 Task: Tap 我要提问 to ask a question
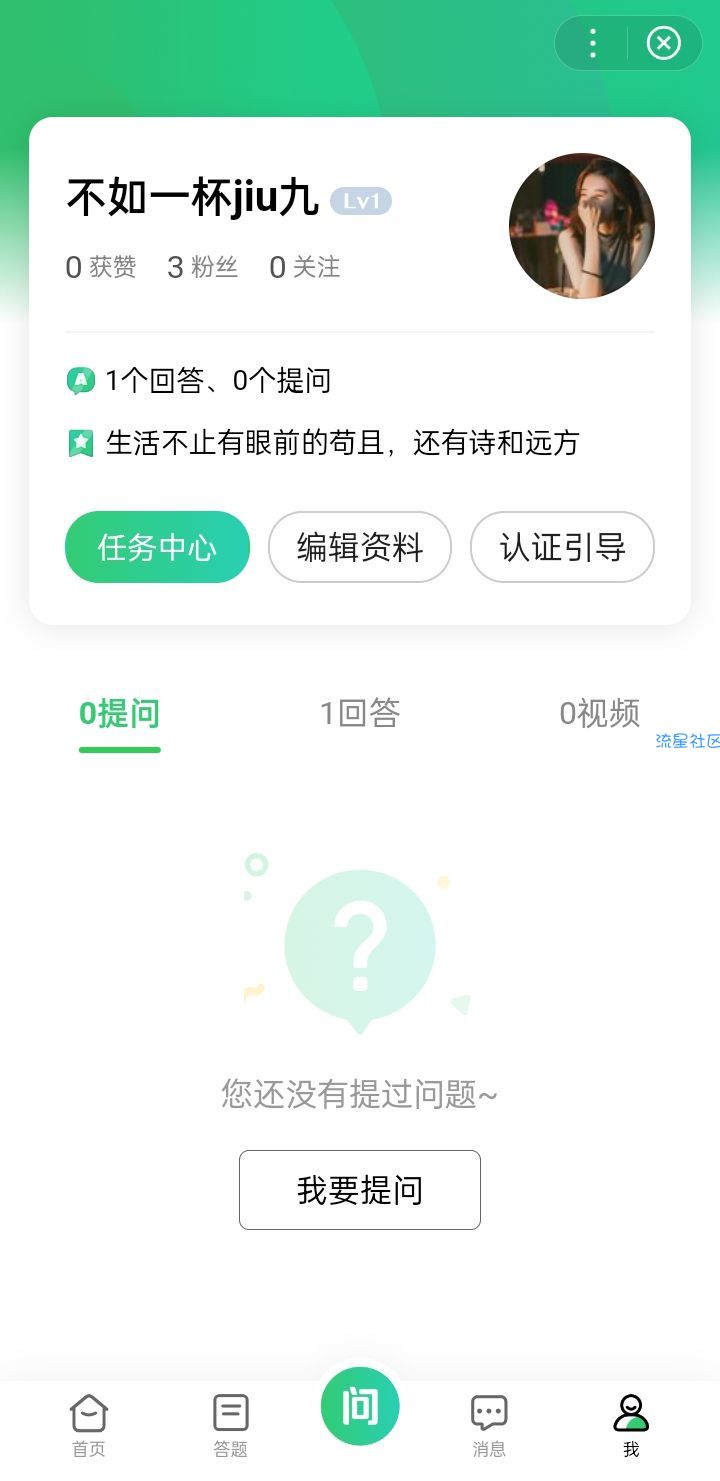click(360, 1190)
